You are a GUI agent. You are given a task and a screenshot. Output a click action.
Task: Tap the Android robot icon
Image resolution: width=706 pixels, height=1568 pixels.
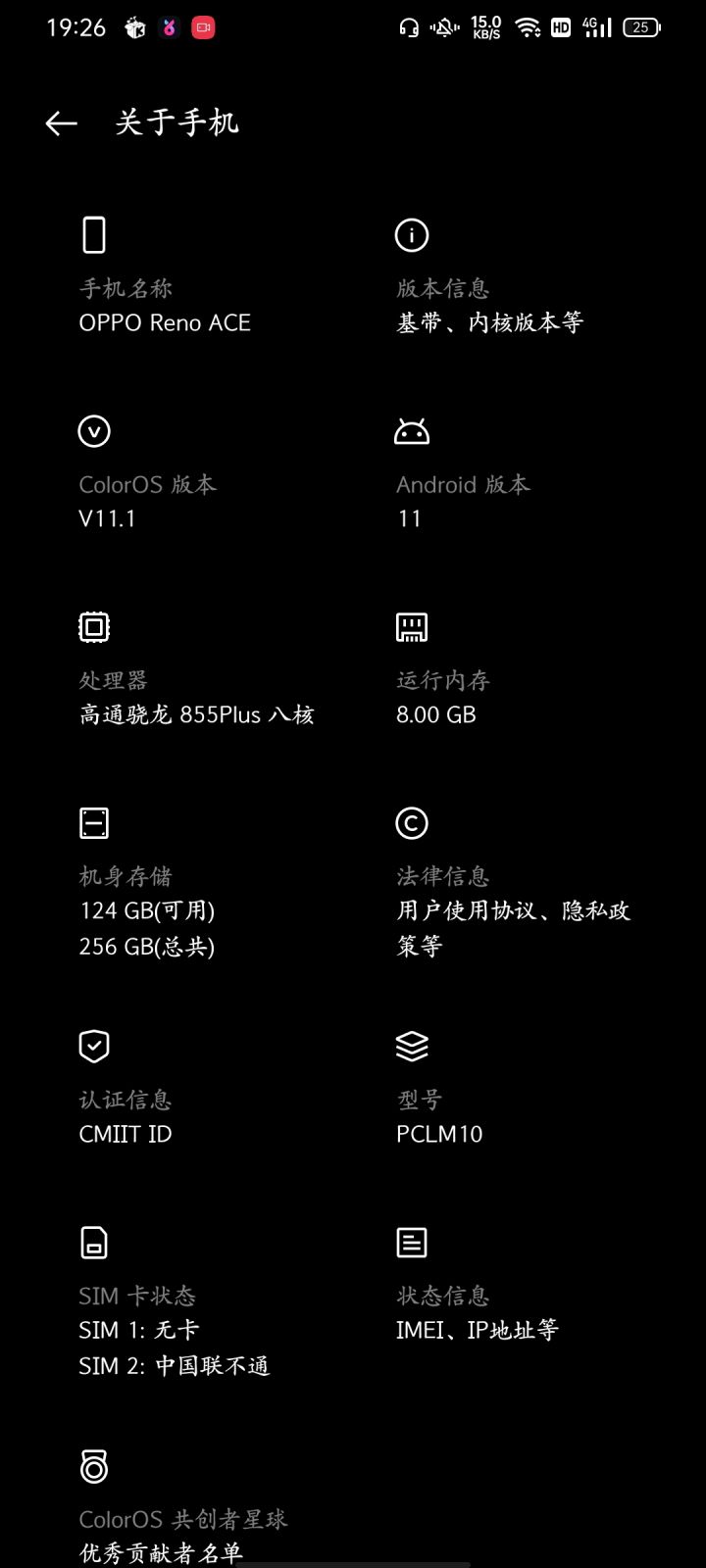coord(411,431)
